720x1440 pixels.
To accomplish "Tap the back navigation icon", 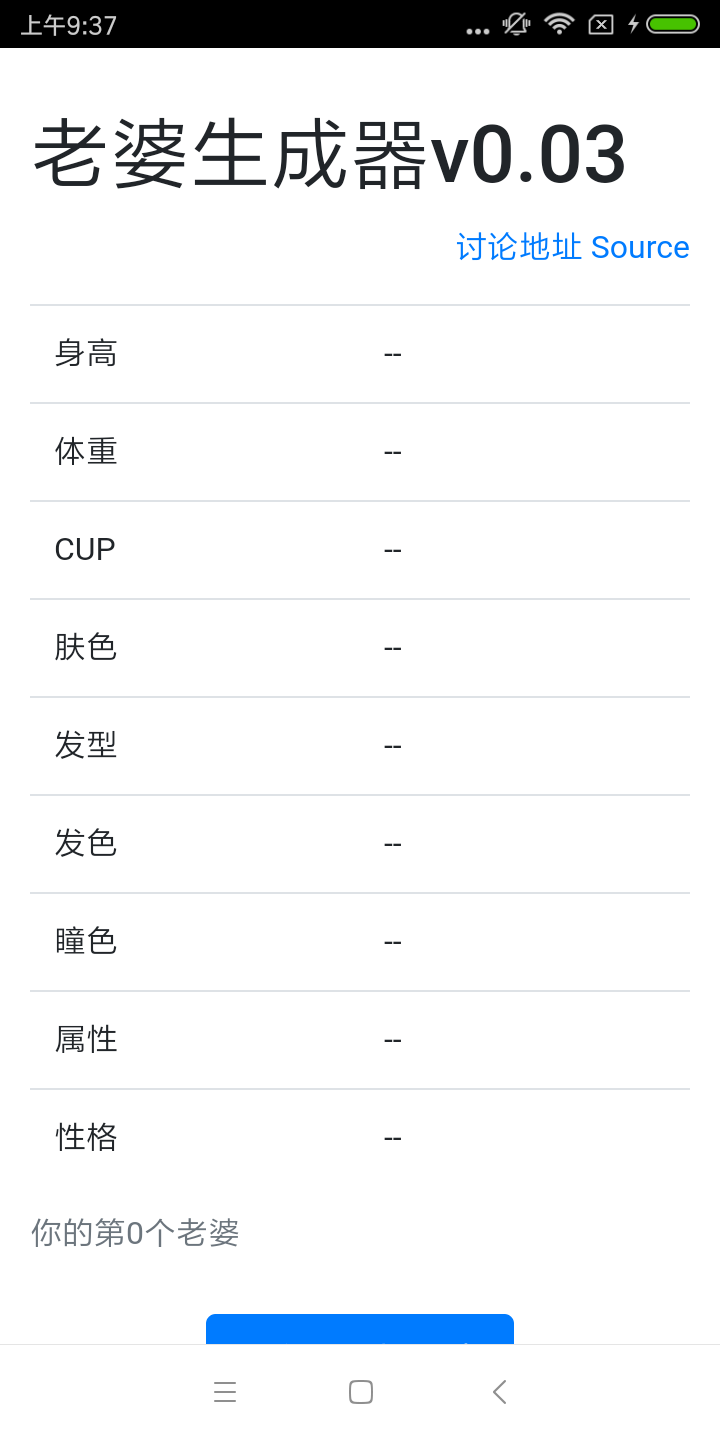I will pos(498,1391).
